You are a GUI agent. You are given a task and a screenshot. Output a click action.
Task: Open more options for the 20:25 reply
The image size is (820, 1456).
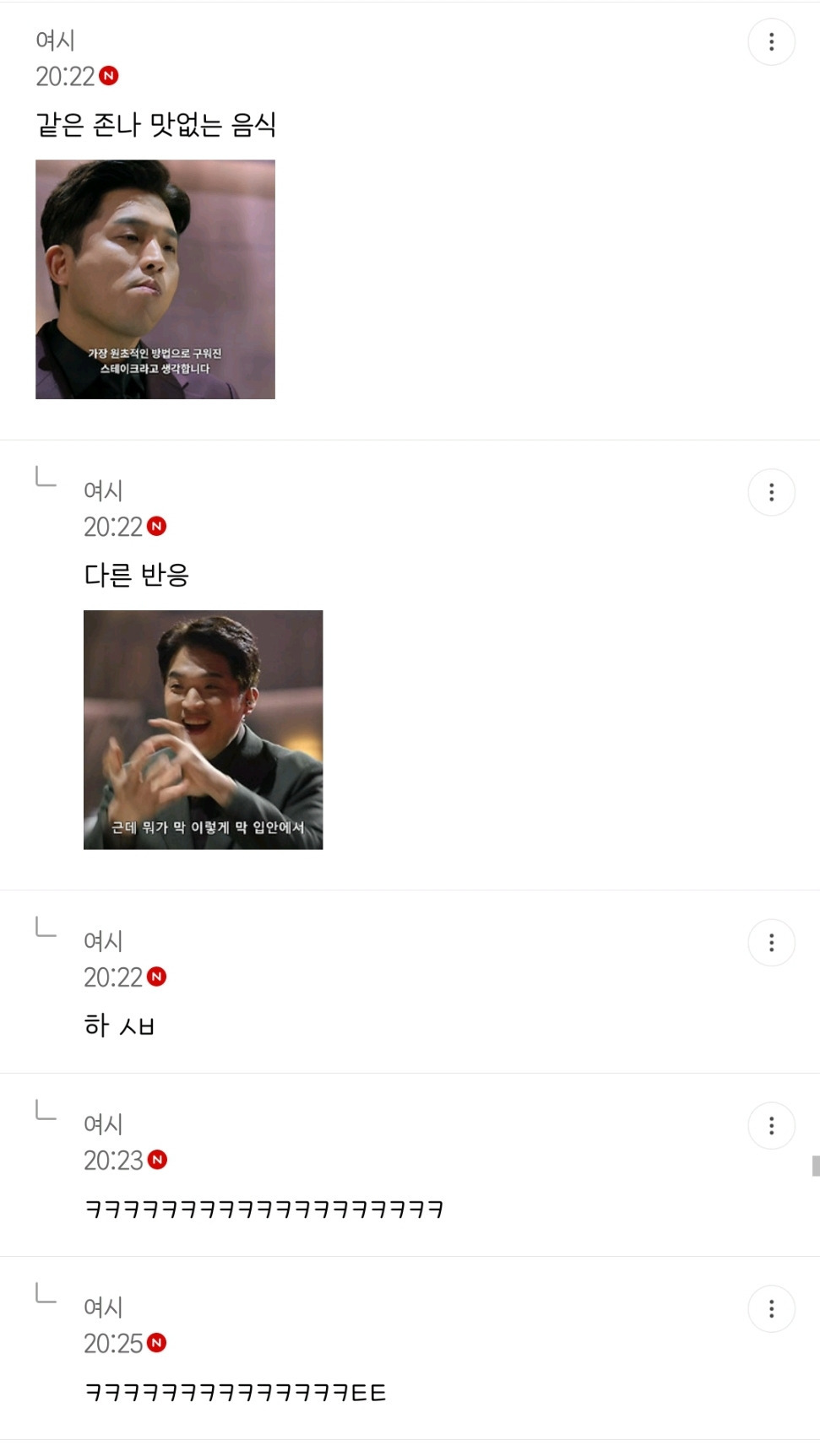pyautogui.click(x=771, y=1308)
